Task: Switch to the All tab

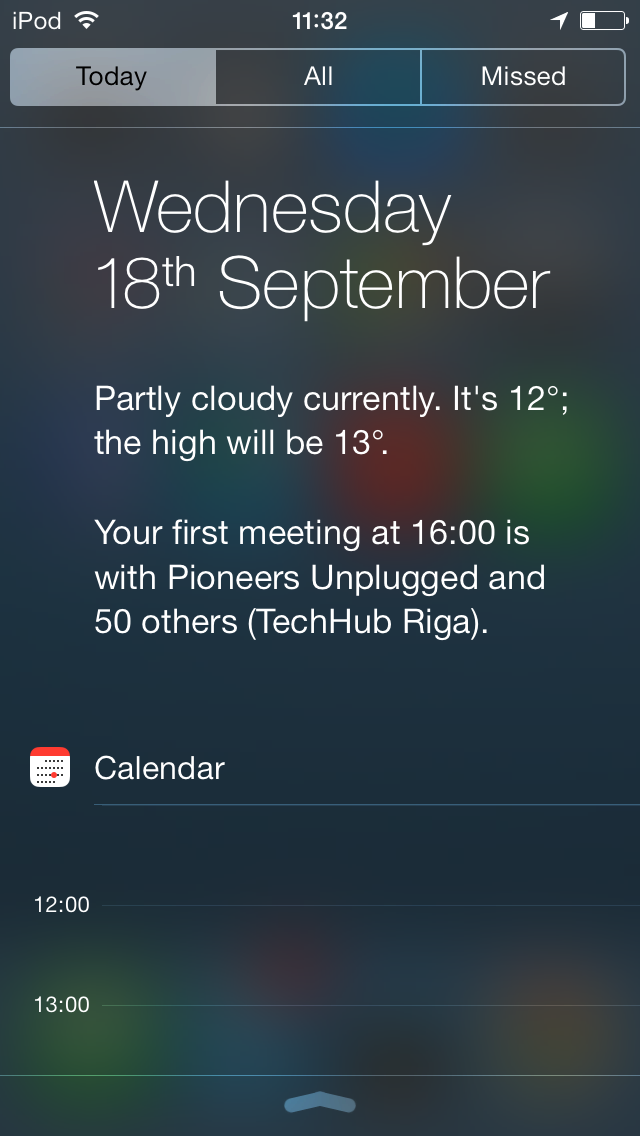Action: click(x=318, y=77)
